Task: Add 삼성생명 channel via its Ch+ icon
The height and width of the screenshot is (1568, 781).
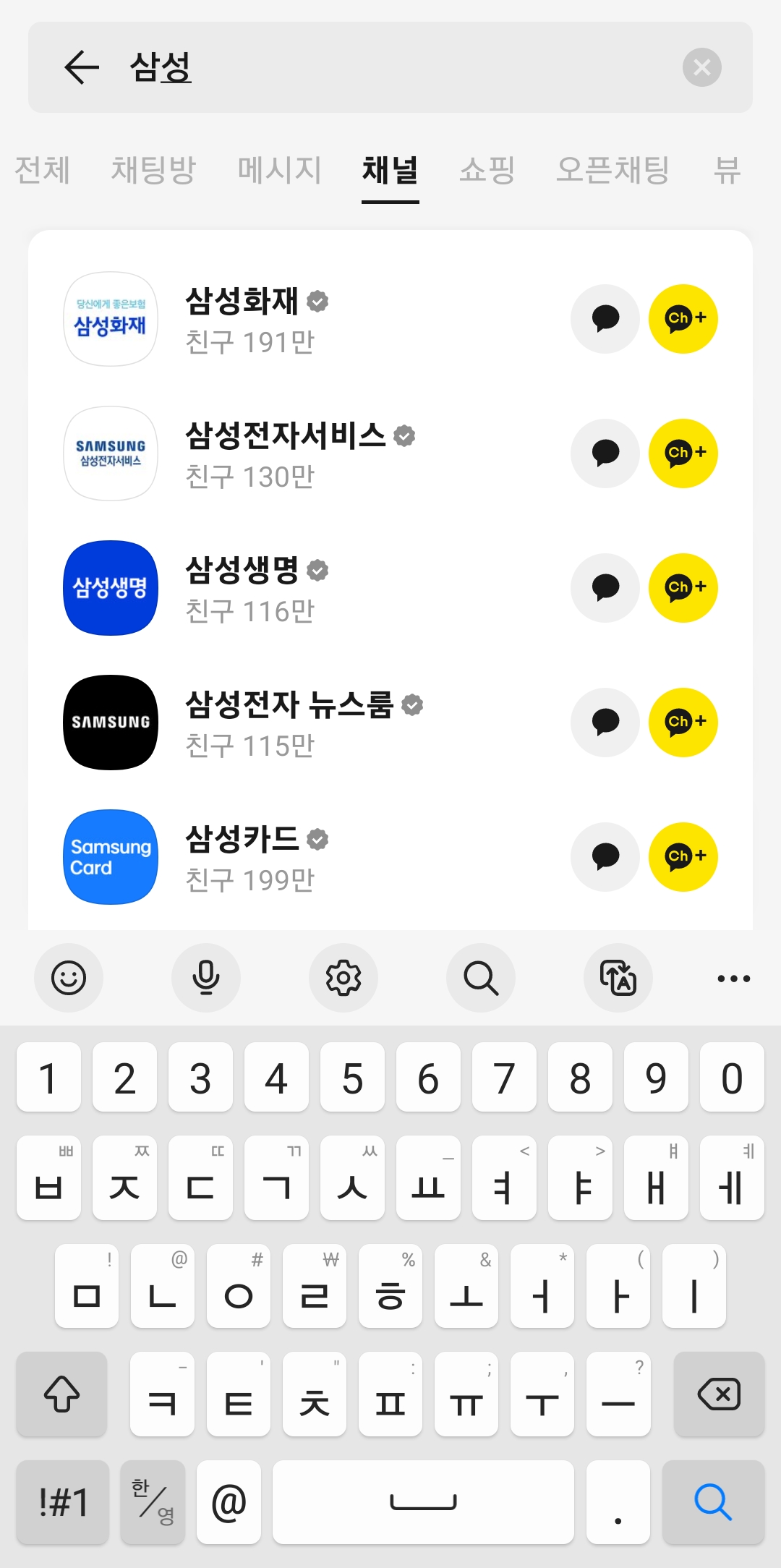Action: point(683,588)
